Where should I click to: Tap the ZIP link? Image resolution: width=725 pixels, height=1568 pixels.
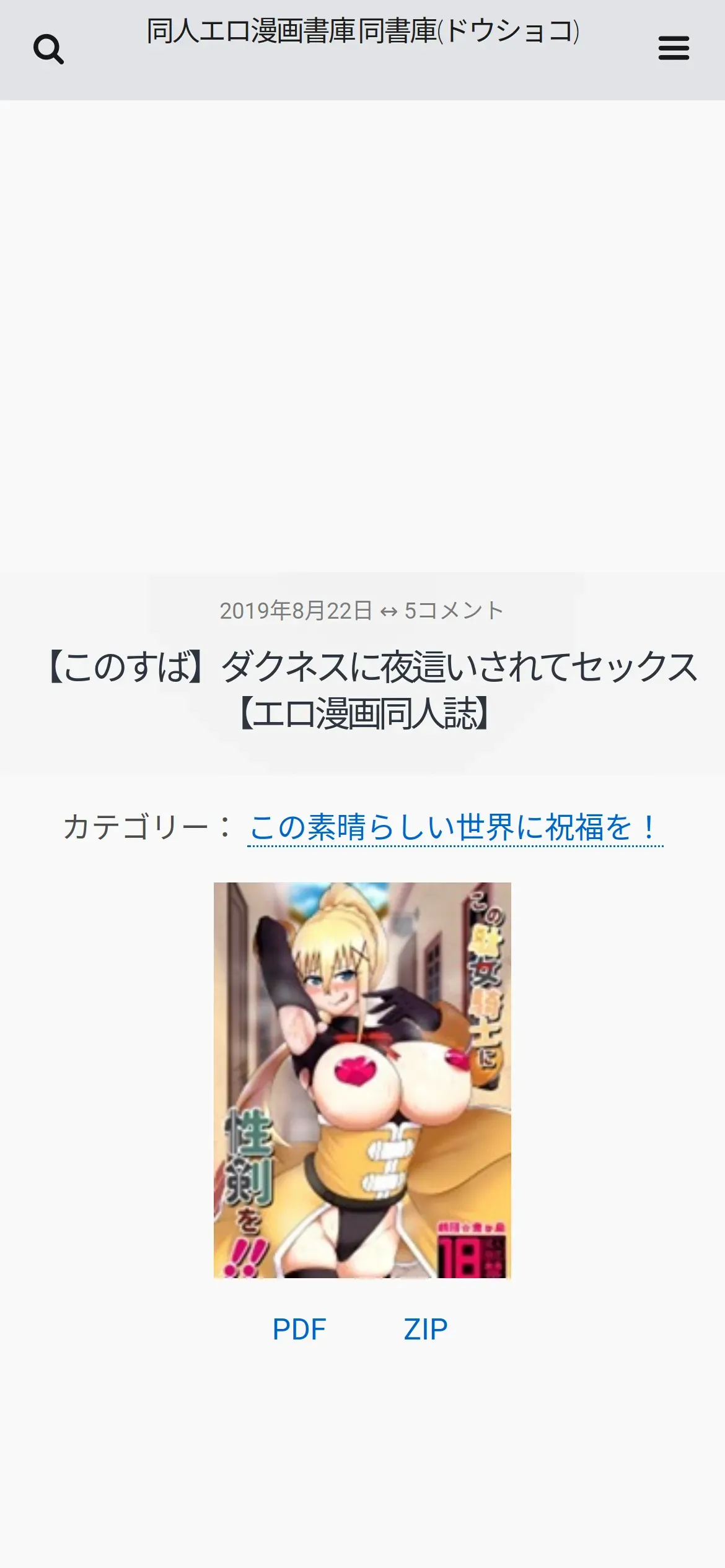point(426,1330)
